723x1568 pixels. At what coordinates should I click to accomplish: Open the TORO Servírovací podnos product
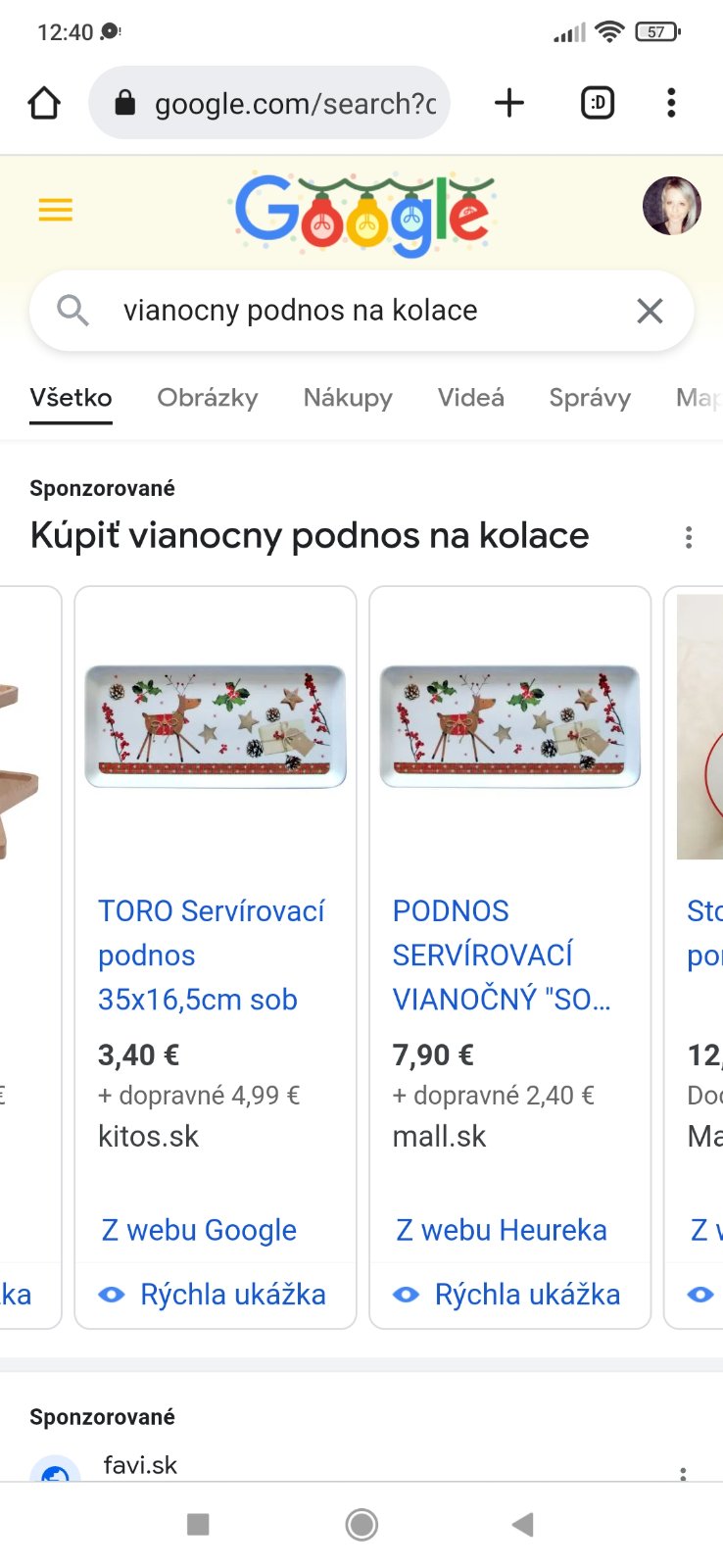[211, 955]
